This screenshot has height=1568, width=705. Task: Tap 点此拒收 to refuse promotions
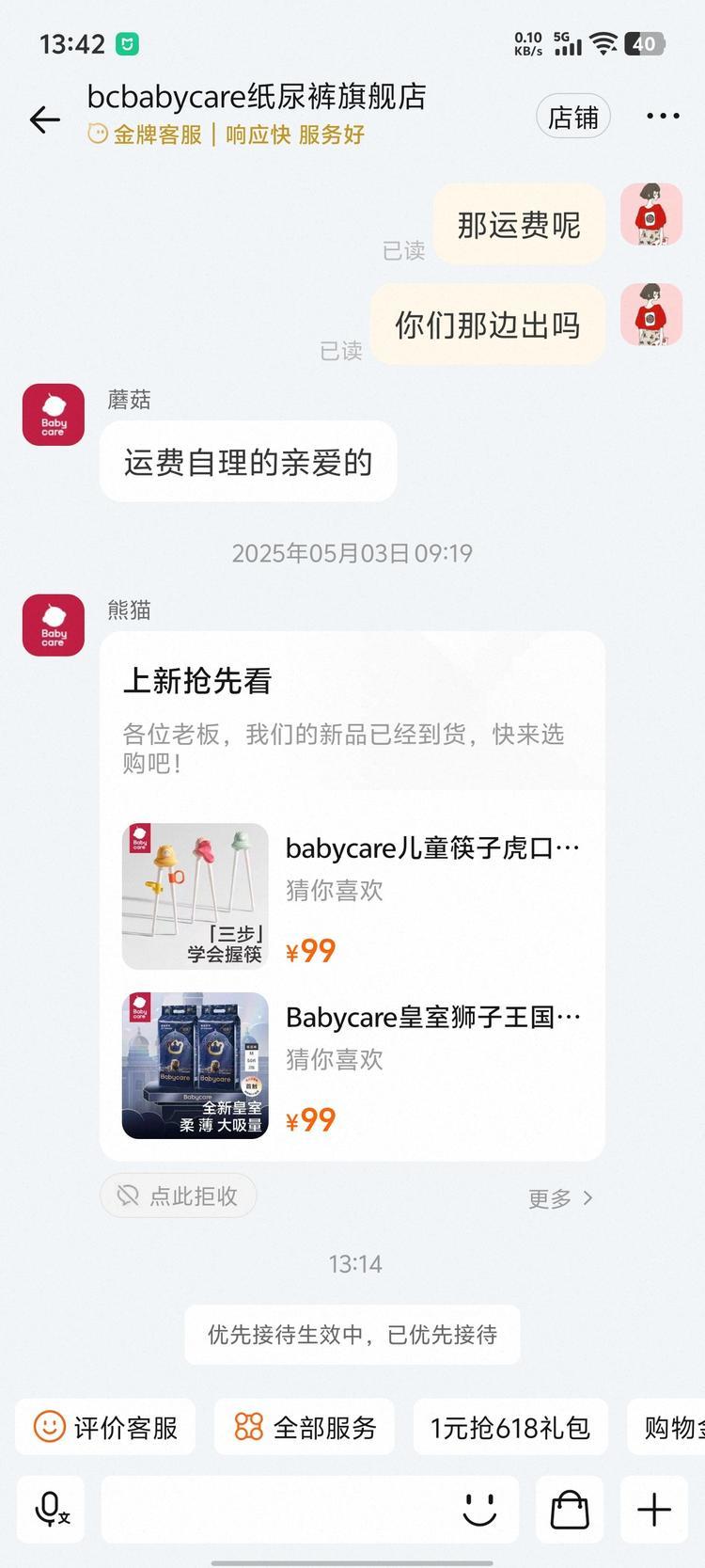[178, 1196]
